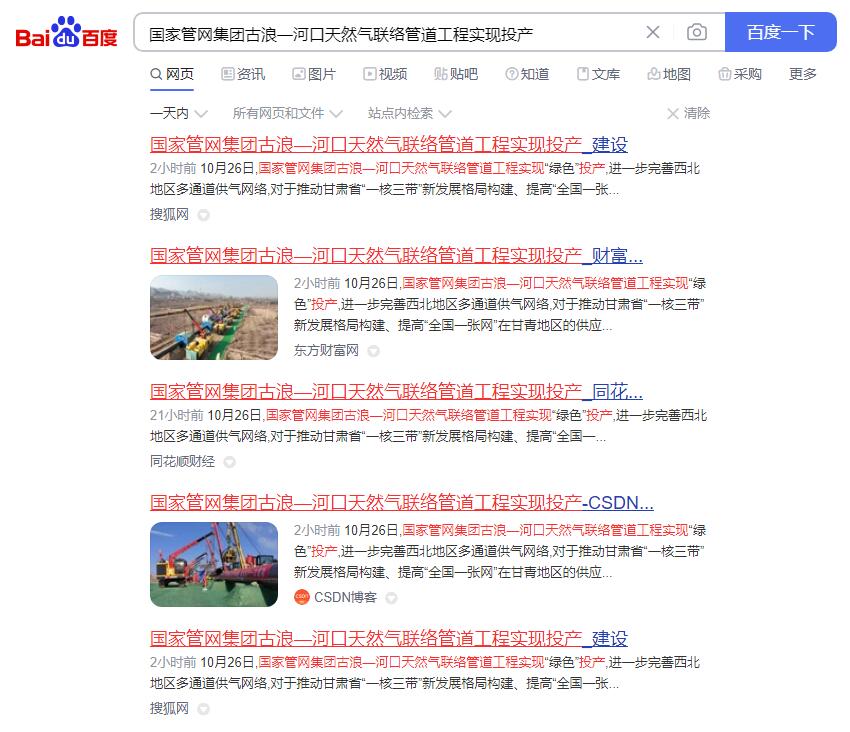
Task: Expand the 站点内检索 filter dropdown
Action: click(409, 113)
